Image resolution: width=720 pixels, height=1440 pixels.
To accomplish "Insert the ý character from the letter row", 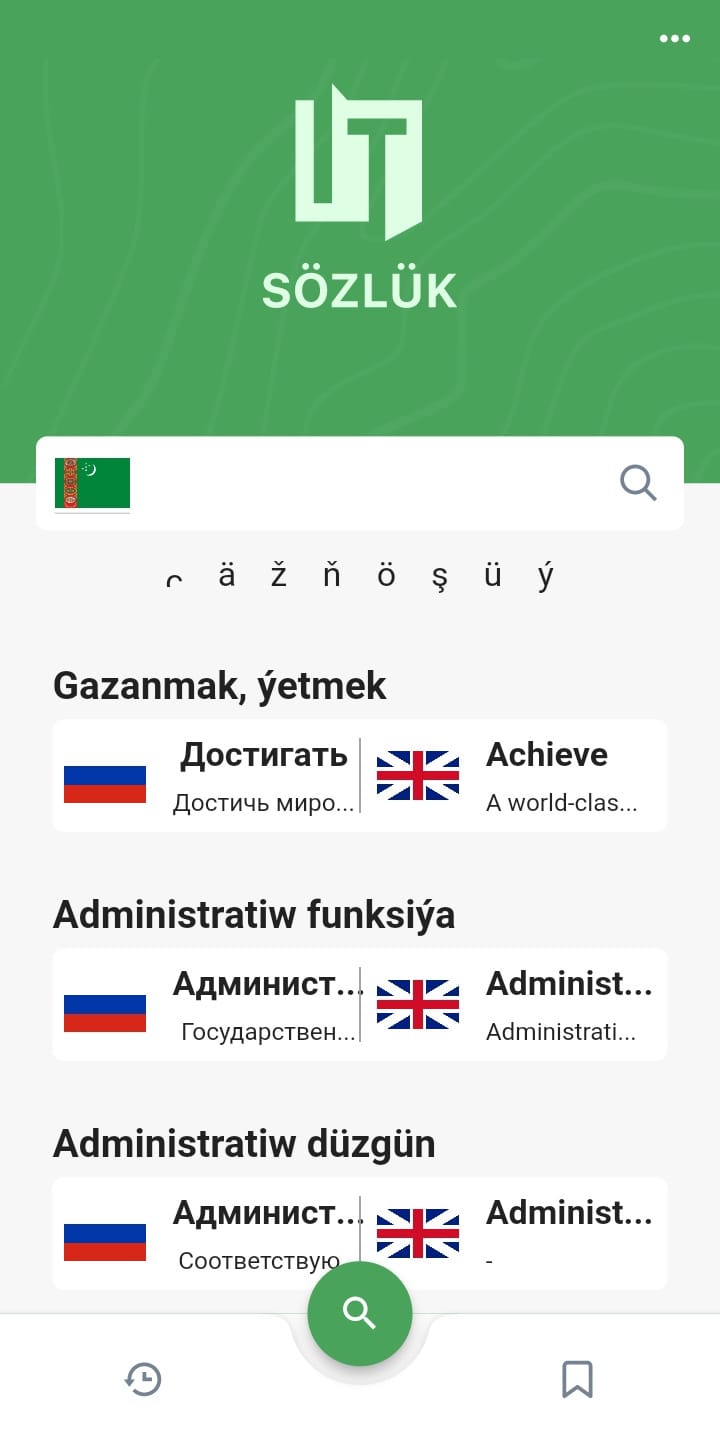I will click(x=544, y=575).
